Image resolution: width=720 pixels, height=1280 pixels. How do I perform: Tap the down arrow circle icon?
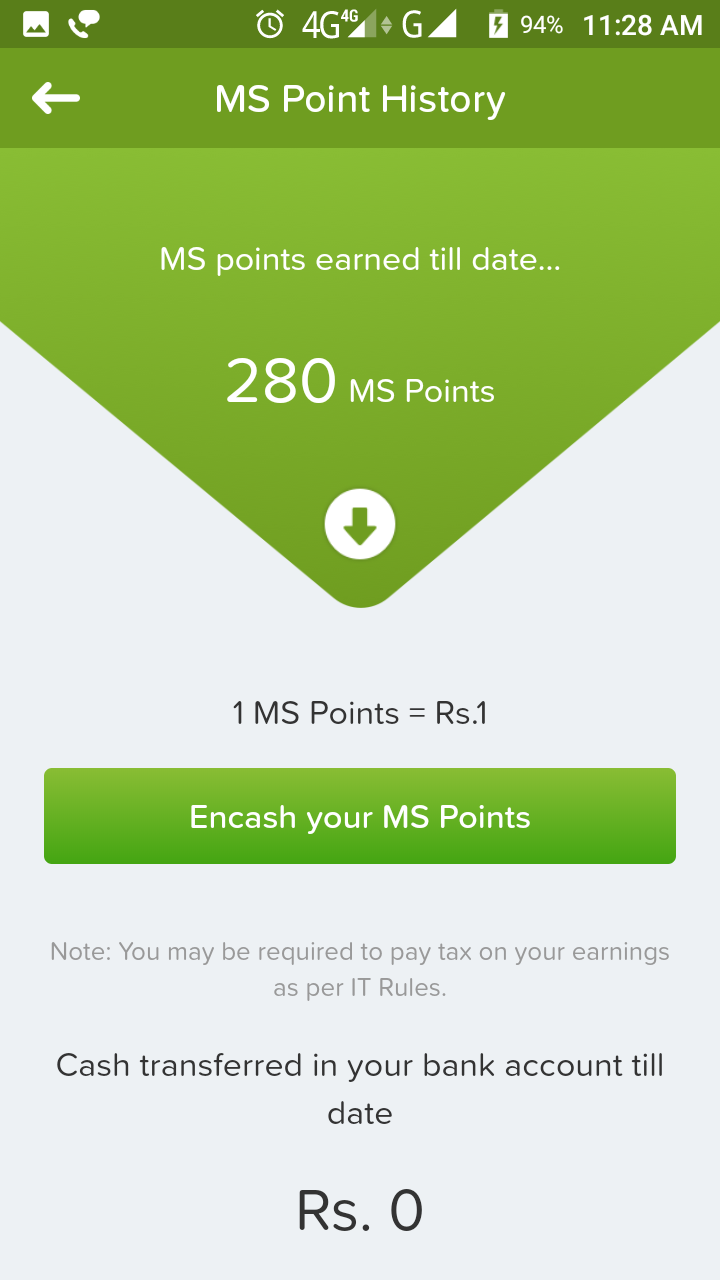tap(360, 524)
